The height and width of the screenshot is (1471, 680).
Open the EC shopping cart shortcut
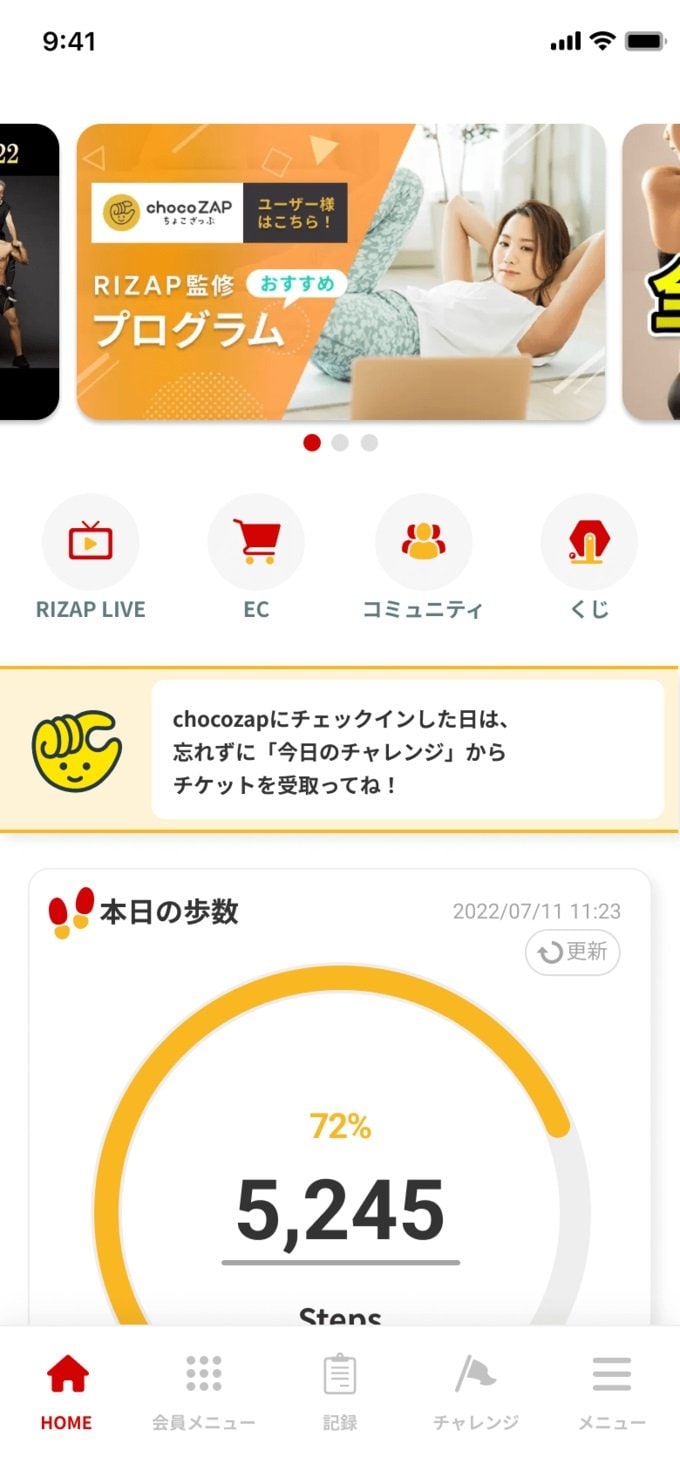click(x=256, y=543)
